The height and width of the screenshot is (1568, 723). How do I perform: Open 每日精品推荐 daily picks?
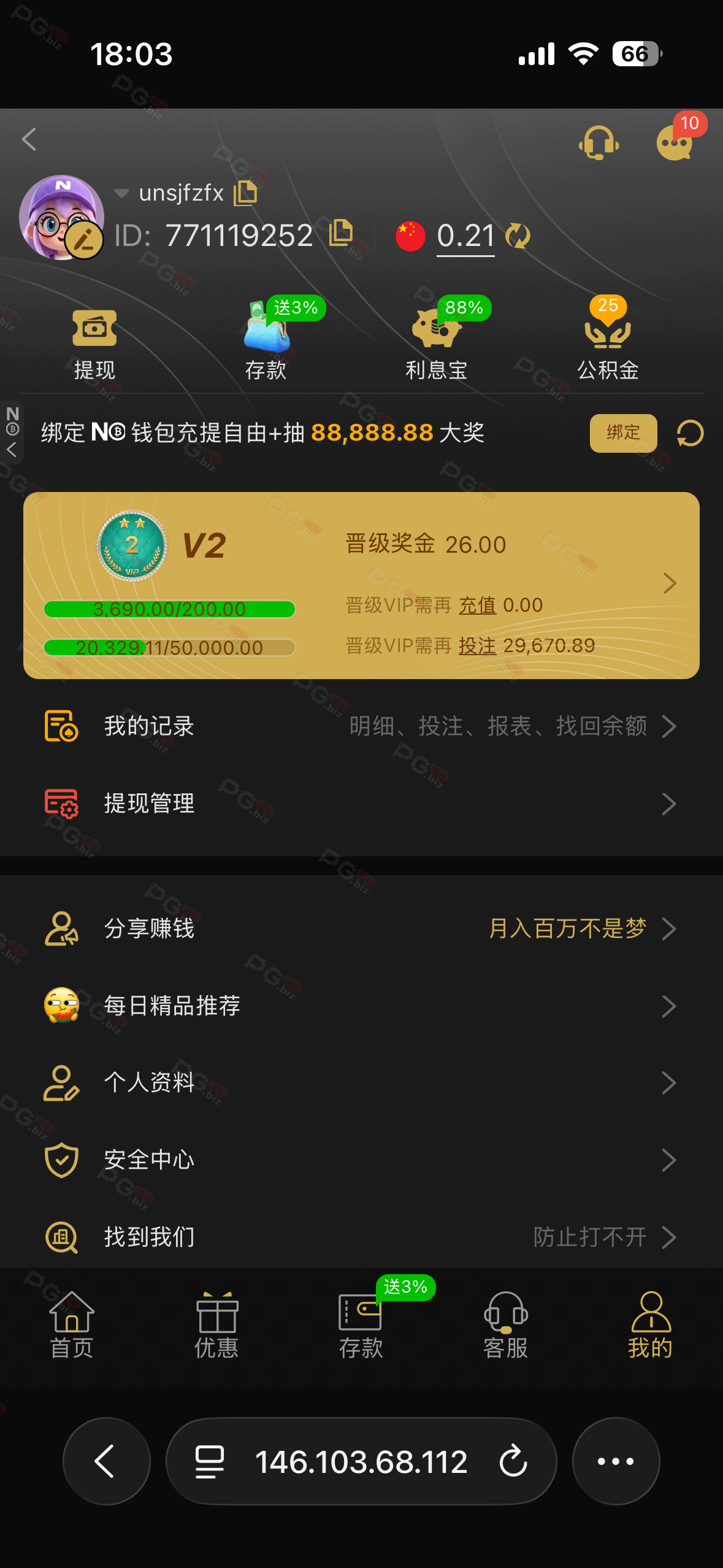361,1006
